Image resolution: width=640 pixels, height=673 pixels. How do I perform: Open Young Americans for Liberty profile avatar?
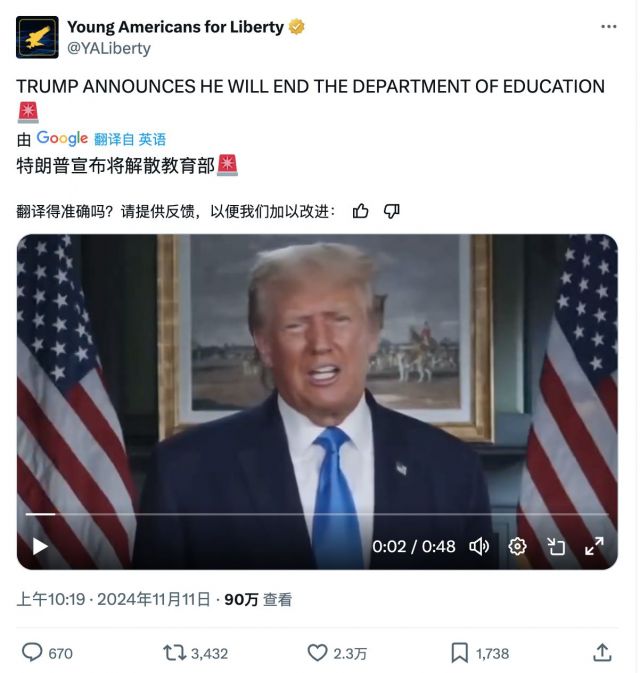click(x=37, y=37)
